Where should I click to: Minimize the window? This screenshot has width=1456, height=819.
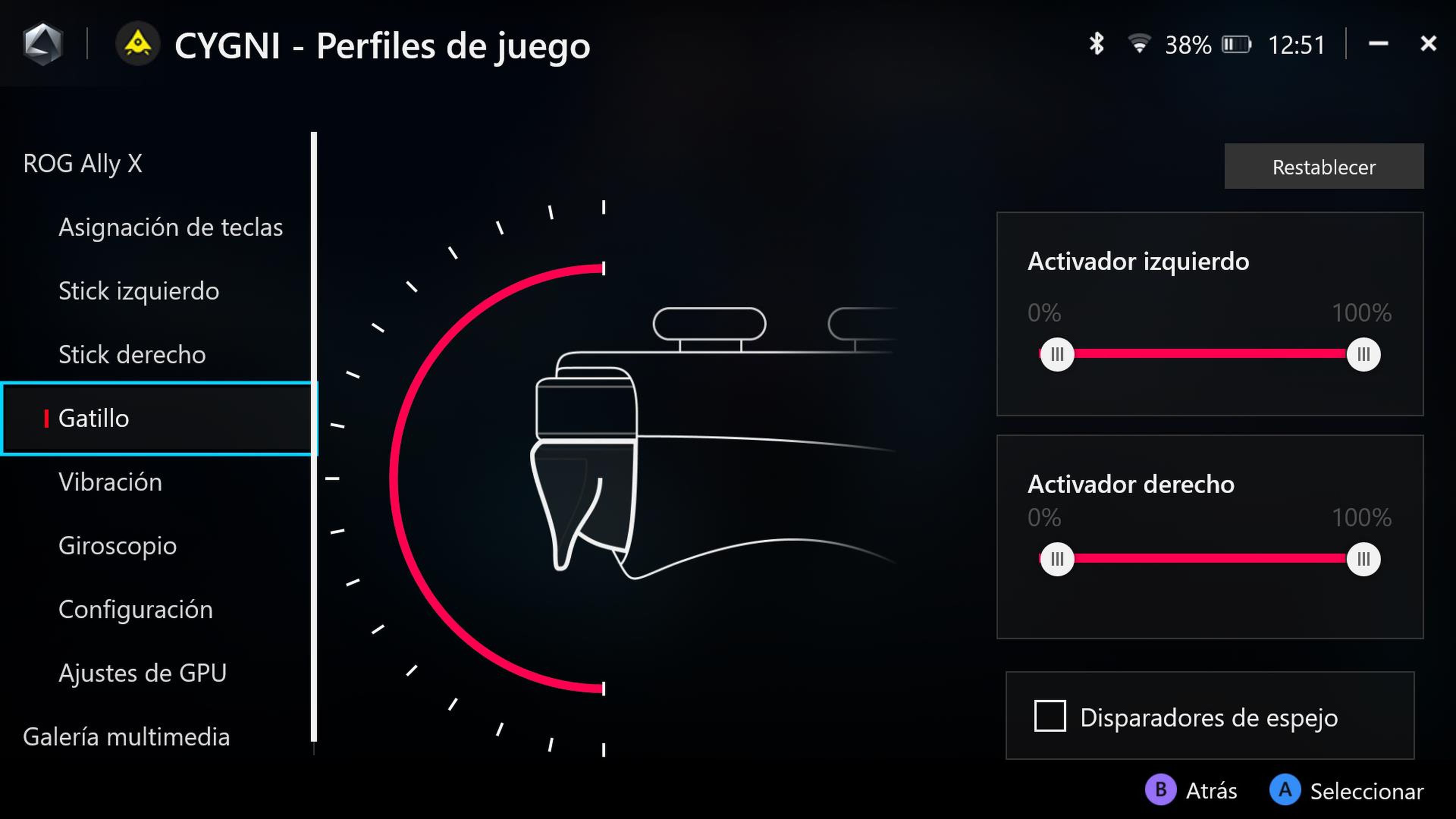point(1378,44)
